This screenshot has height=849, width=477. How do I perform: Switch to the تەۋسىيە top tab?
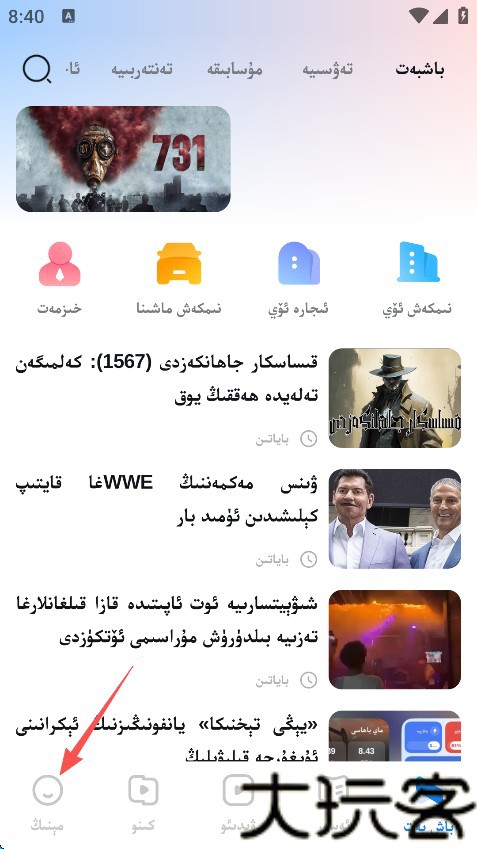click(x=328, y=70)
